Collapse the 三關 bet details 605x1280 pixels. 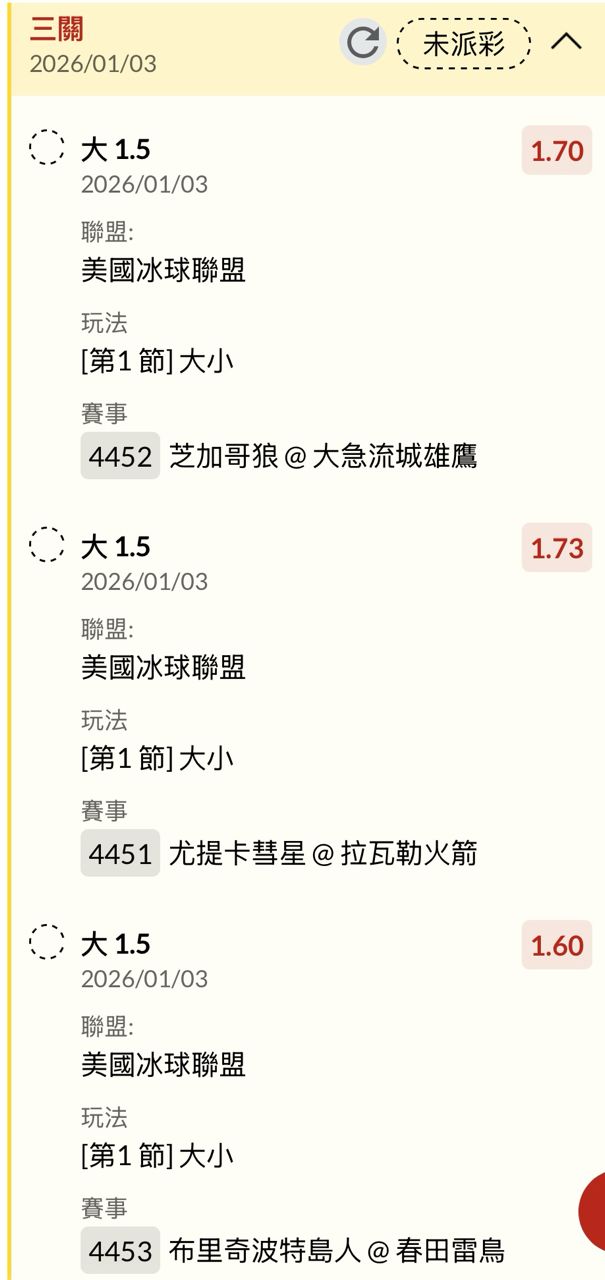[567, 42]
